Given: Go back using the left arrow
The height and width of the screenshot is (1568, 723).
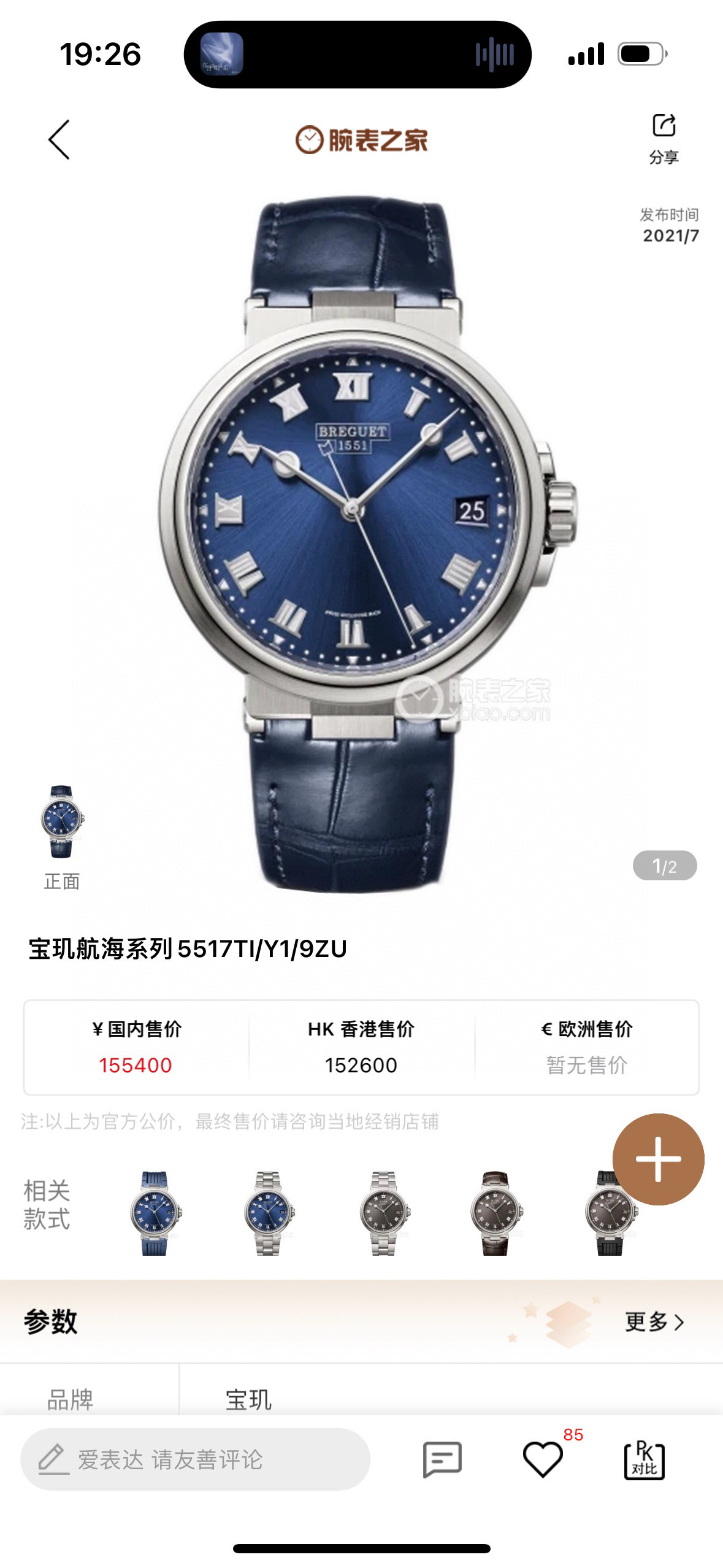Looking at the screenshot, I should (x=59, y=140).
